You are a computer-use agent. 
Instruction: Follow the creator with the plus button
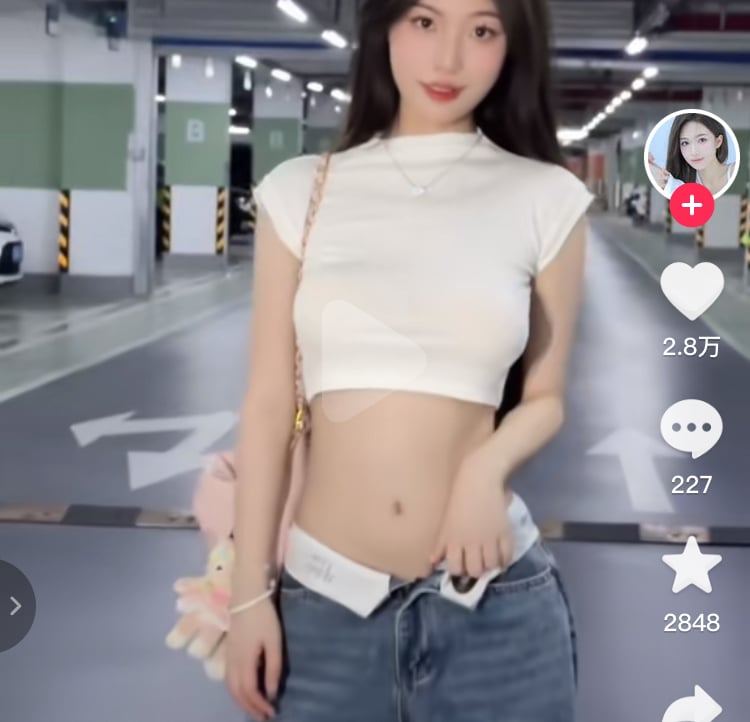[x=692, y=206]
